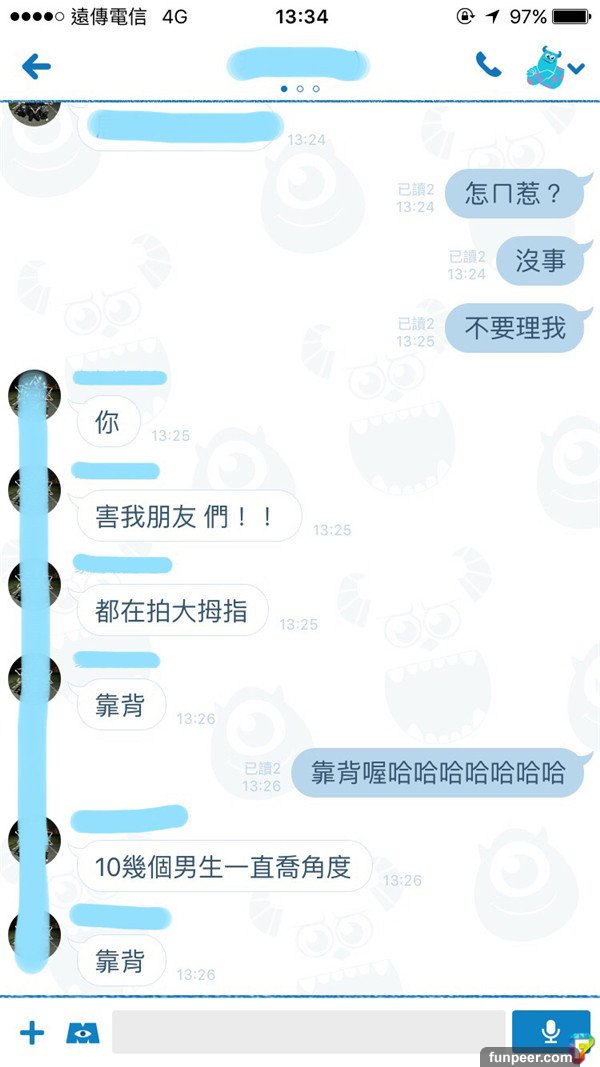Start a voice call with the phone icon

[x=488, y=66]
